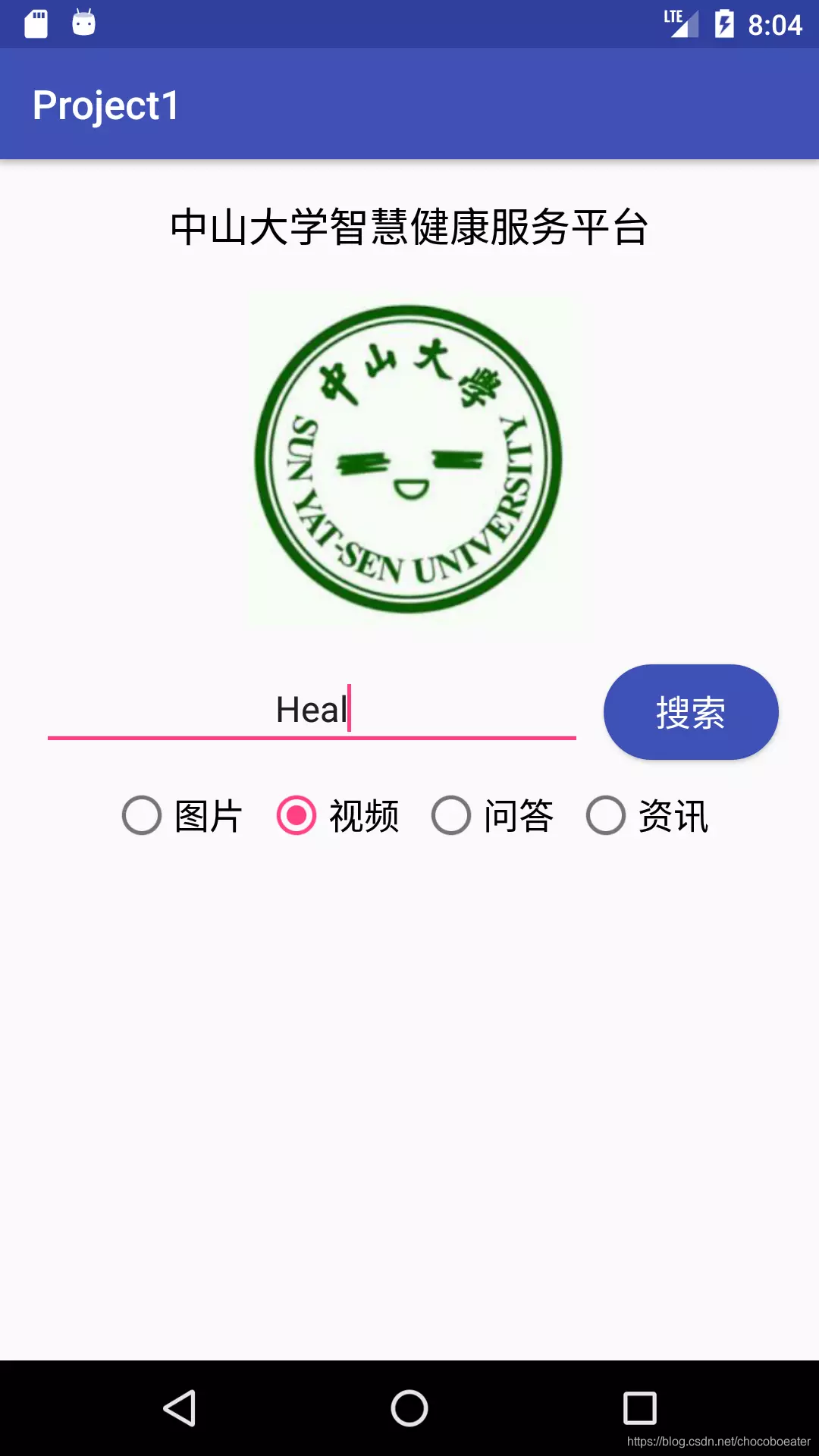The width and height of the screenshot is (819, 1456).
Task: Open recent apps from navigation bar
Action: [x=639, y=1408]
